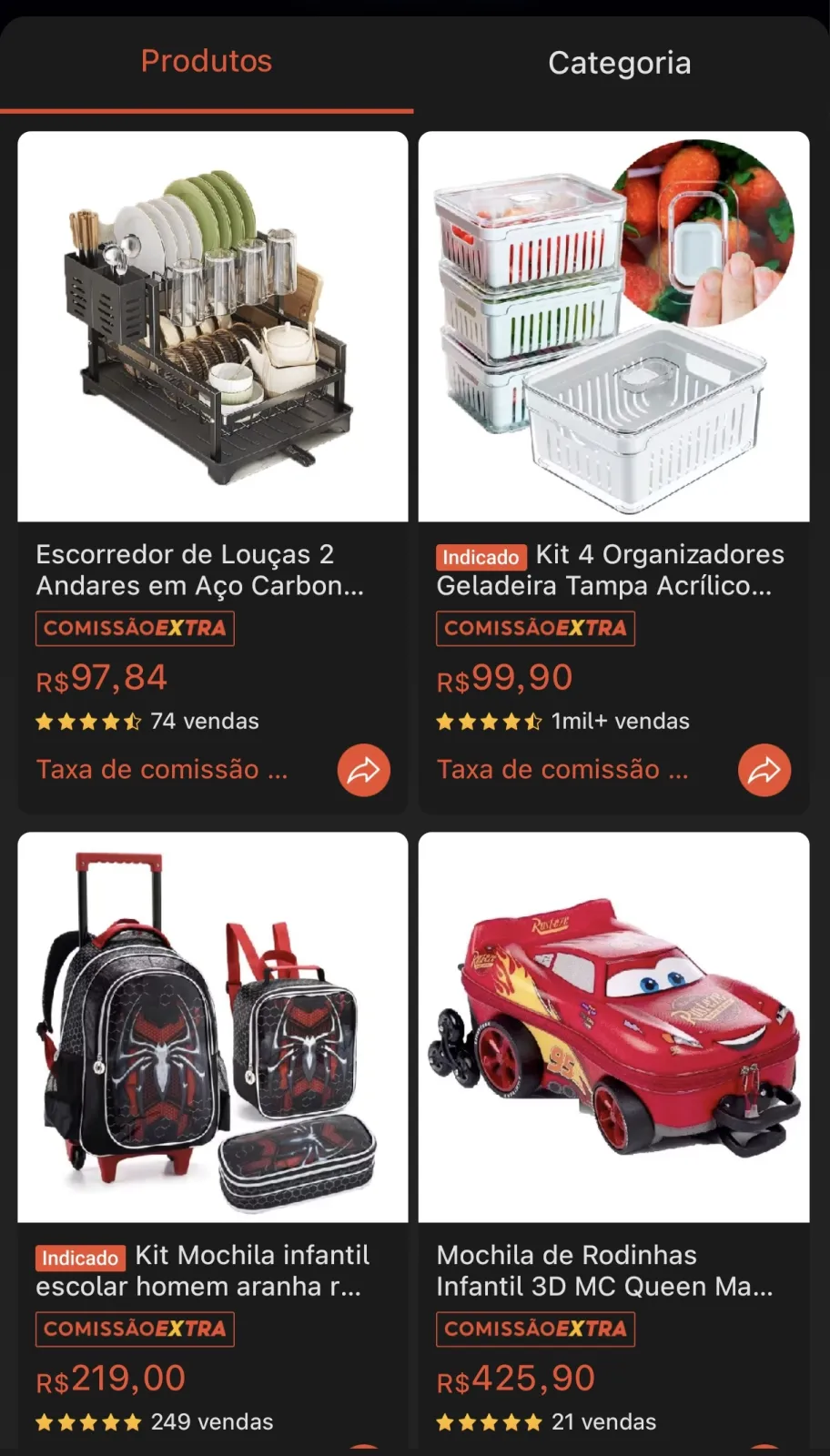Viewport: 830px width, 1456px height.
Task: Tap the star rating of the MC Queen backpack
Action: pyautogui.click(x=489, y=1421)
